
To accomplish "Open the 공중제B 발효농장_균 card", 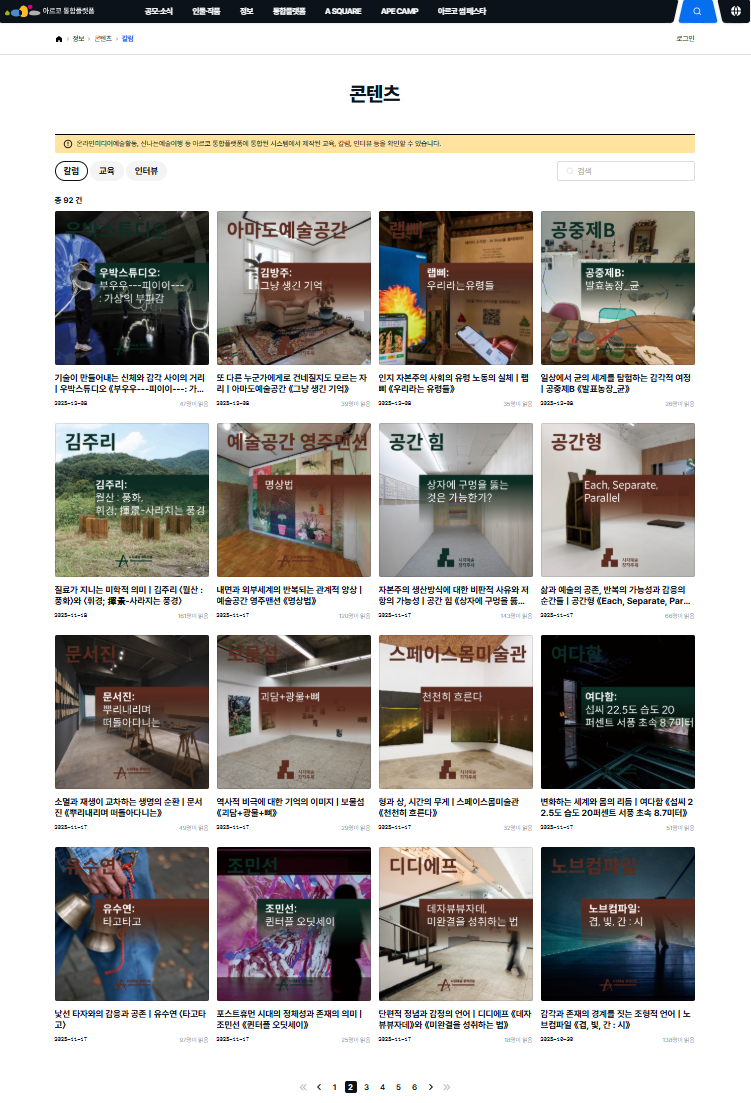I will point(617,288).
